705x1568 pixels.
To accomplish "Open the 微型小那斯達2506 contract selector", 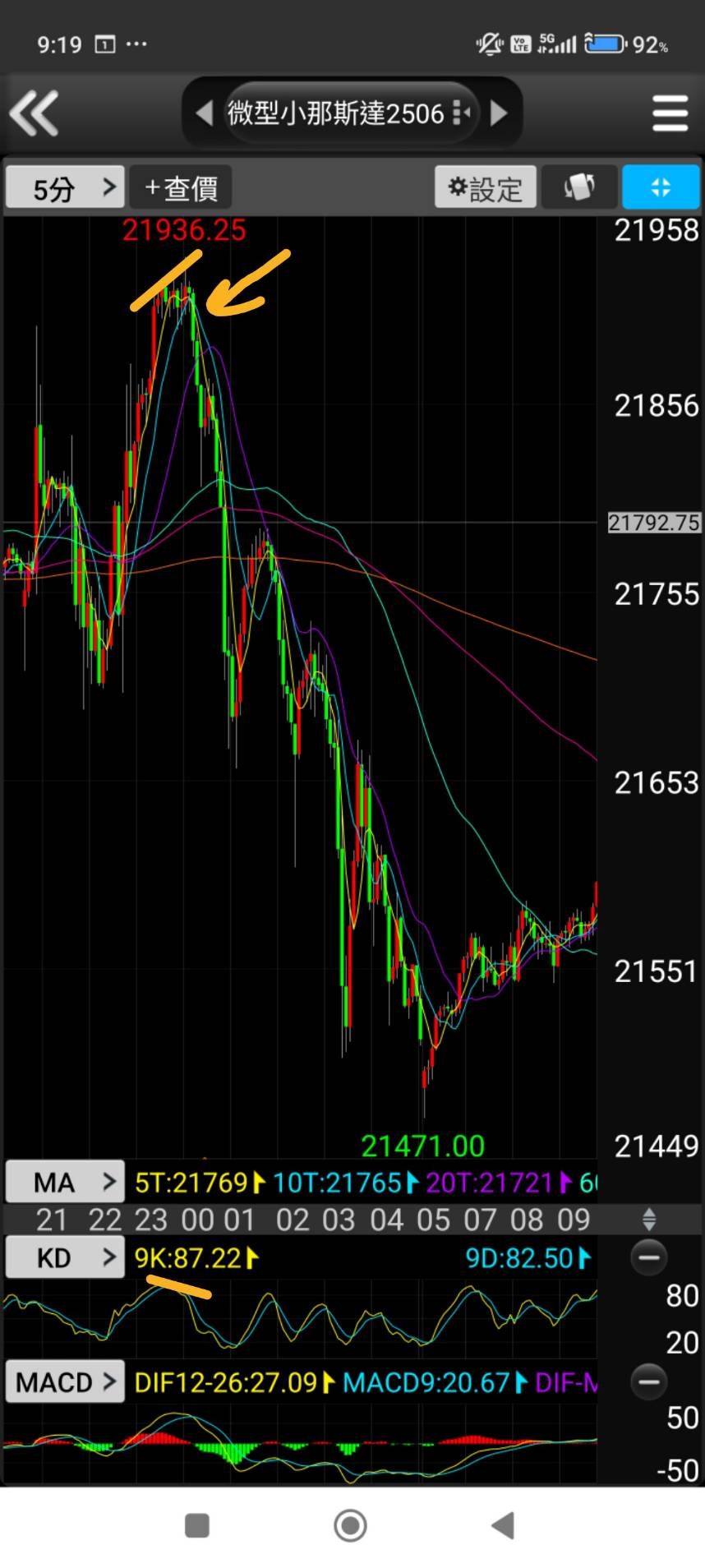I will click(349, 113).
